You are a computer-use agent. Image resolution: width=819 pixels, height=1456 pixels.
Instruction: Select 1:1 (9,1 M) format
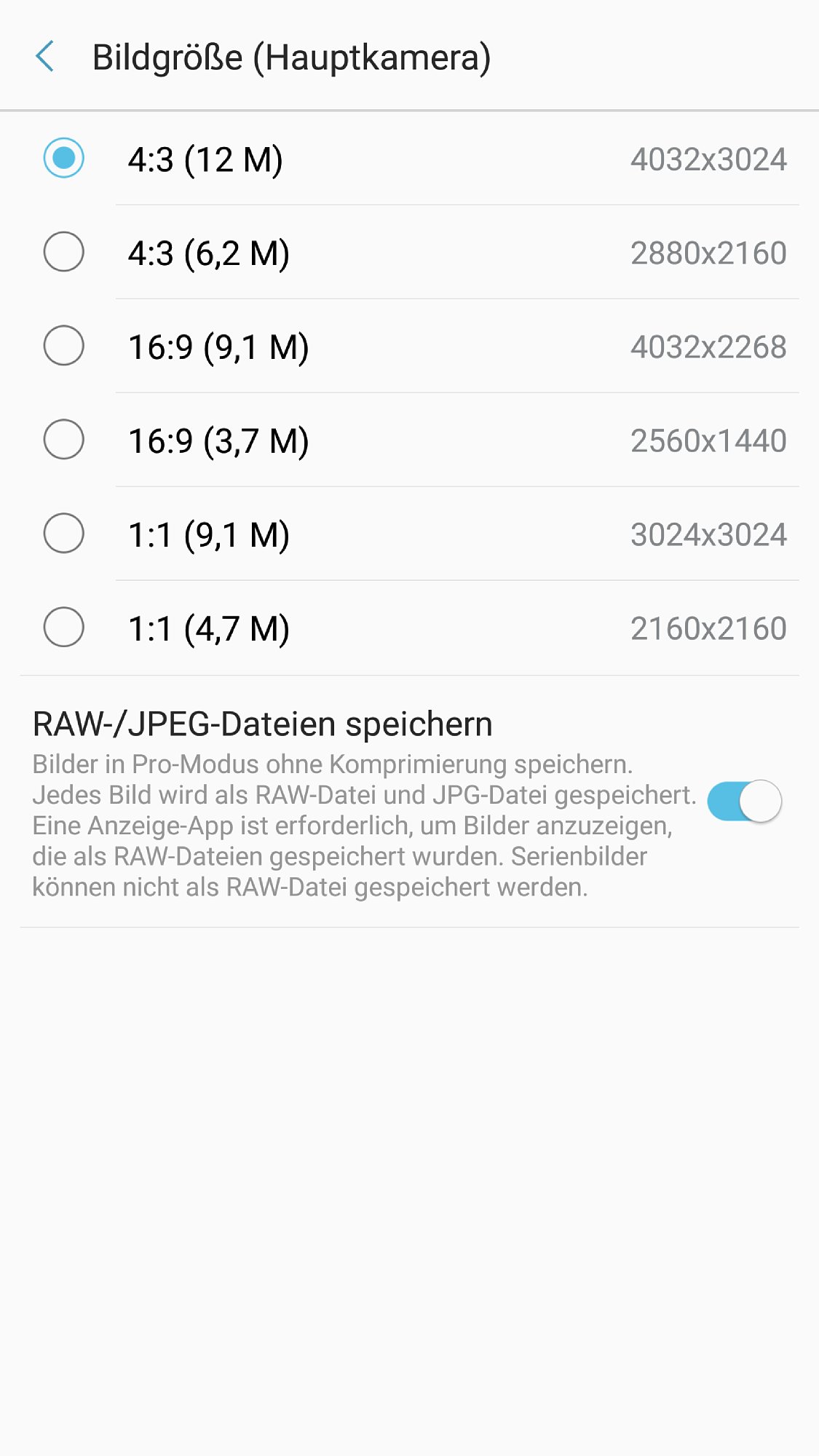(x=409, y=534)
